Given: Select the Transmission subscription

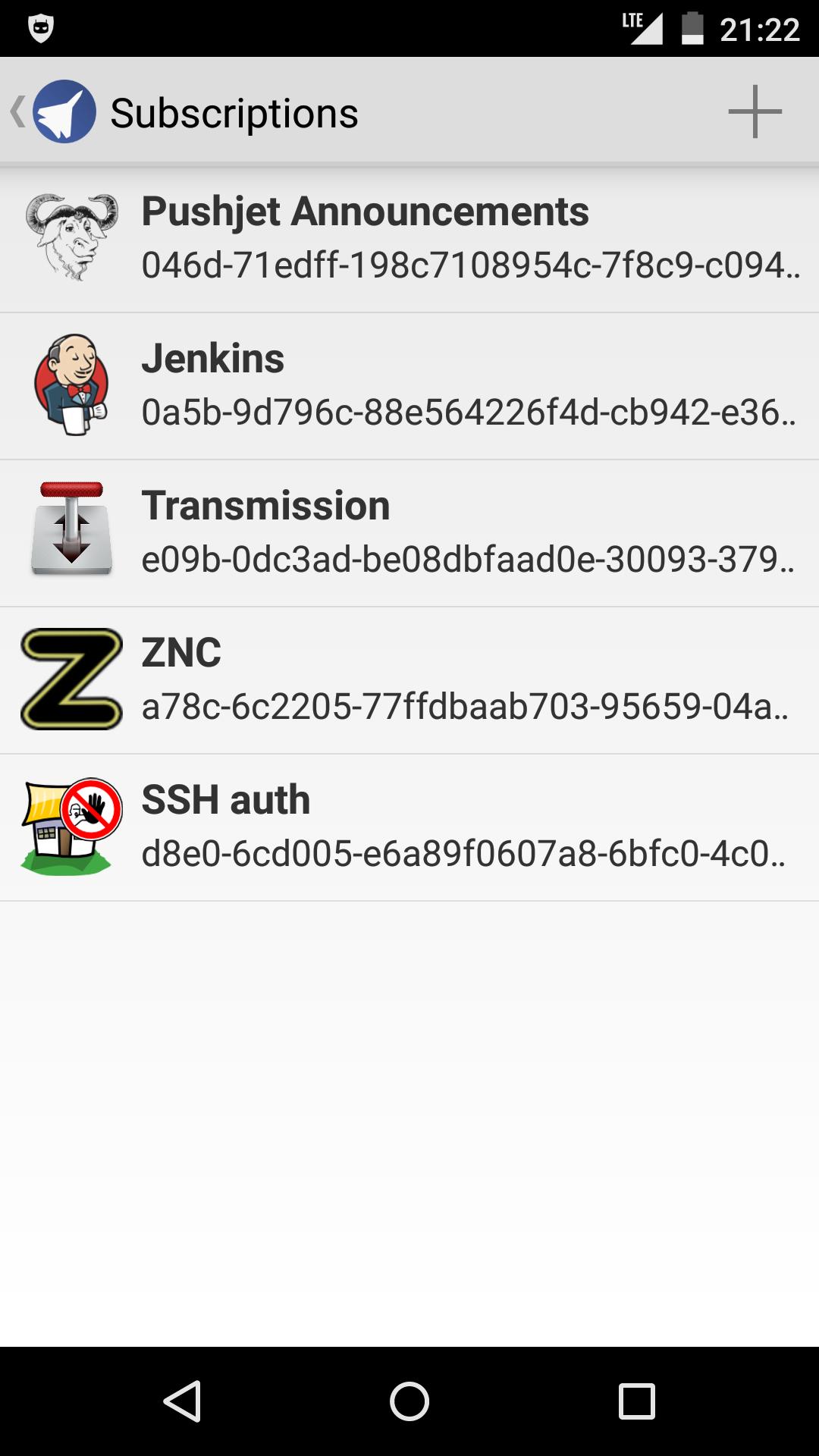Looking at the screenshot, I should (409, 532).
